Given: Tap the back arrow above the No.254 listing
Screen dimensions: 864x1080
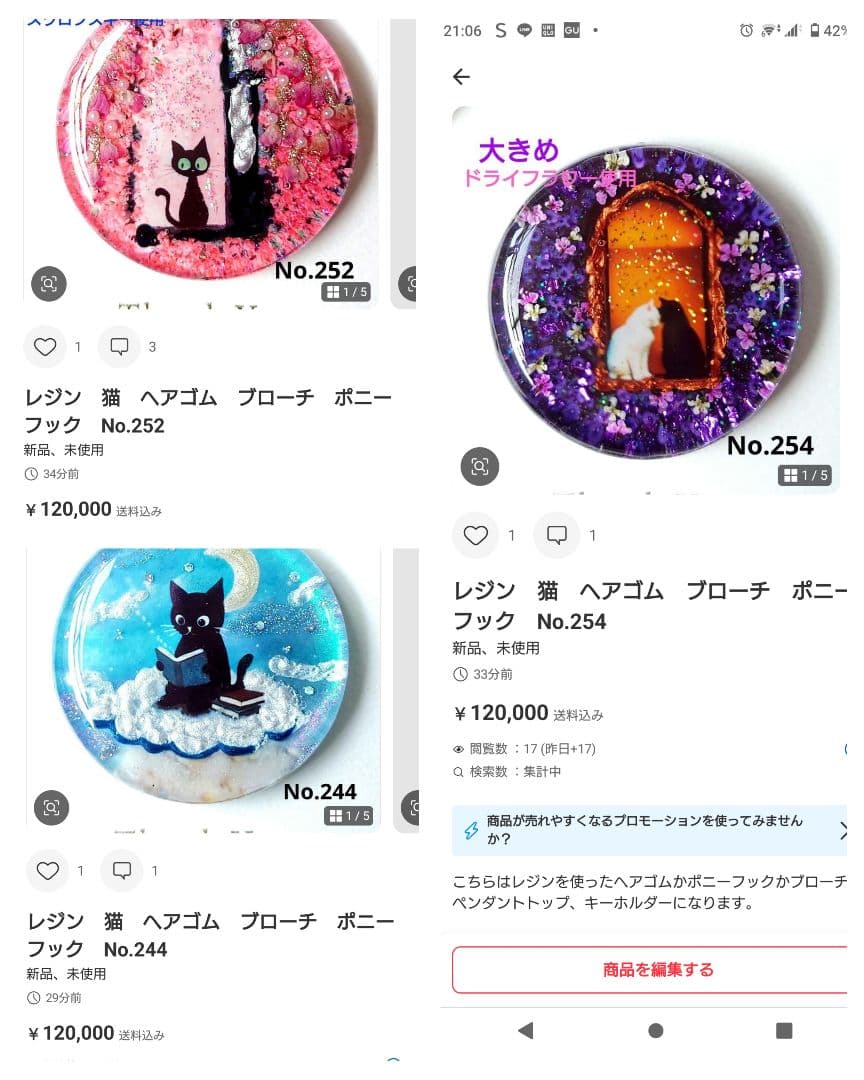Looking at the screenshot, I should 460,76.
